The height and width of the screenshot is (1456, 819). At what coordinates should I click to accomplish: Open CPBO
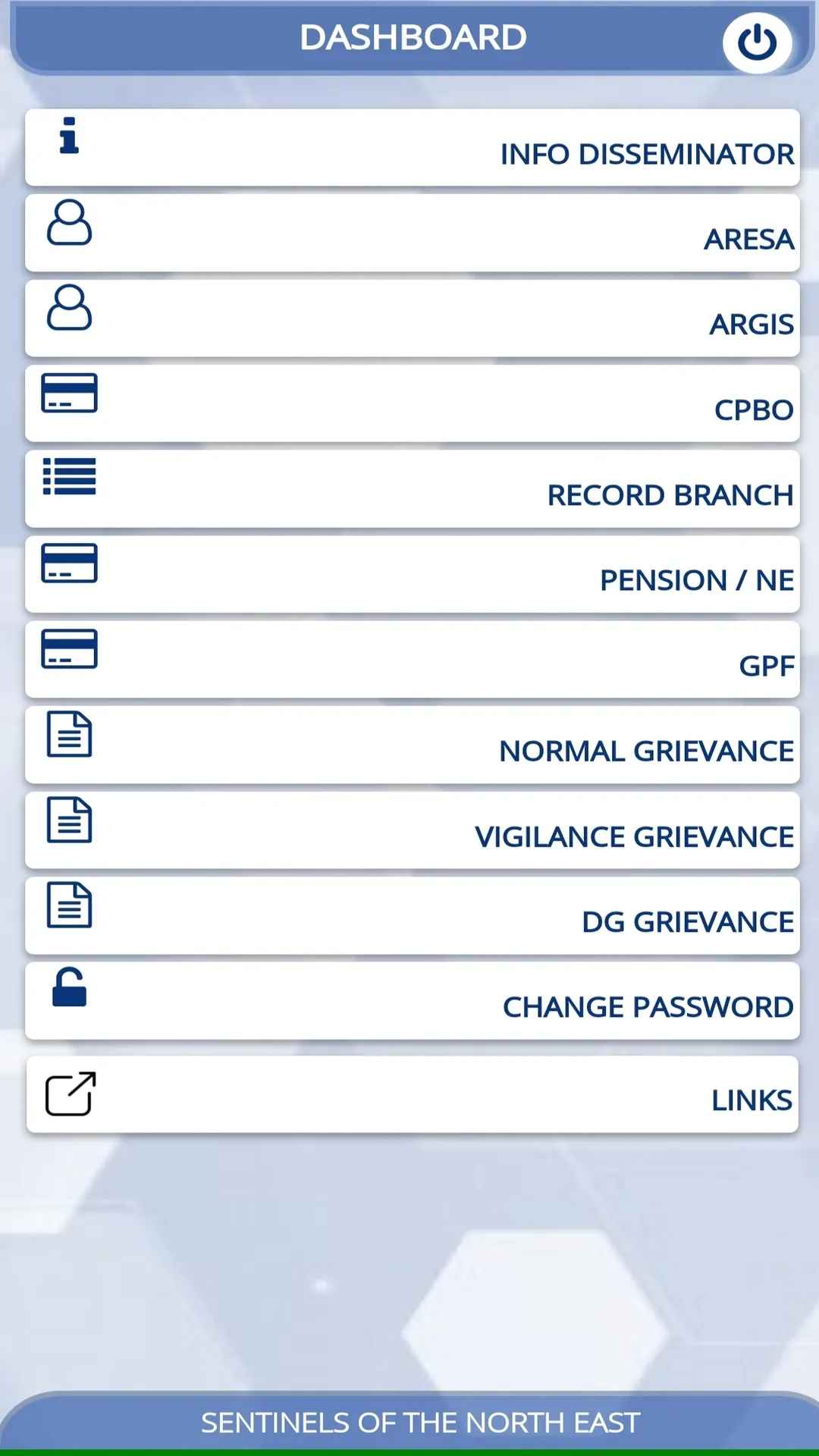pos(413,404)
